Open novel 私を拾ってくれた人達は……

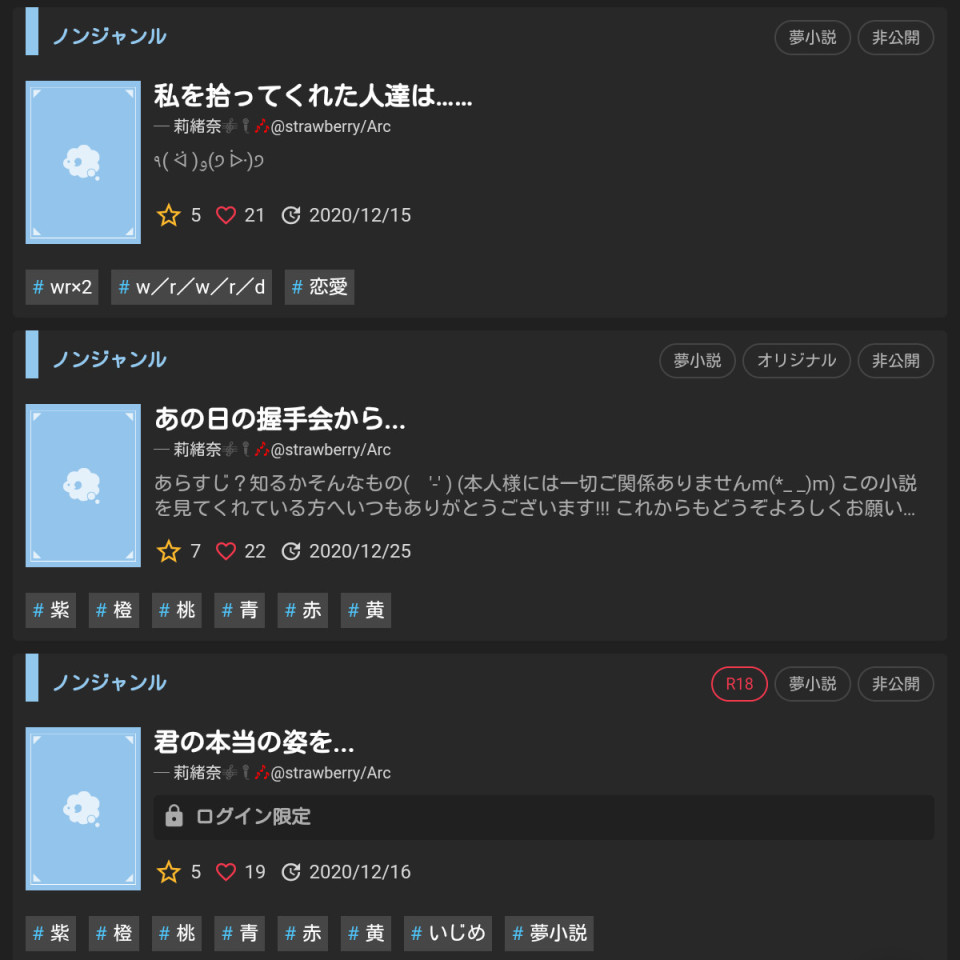[312, 96]
